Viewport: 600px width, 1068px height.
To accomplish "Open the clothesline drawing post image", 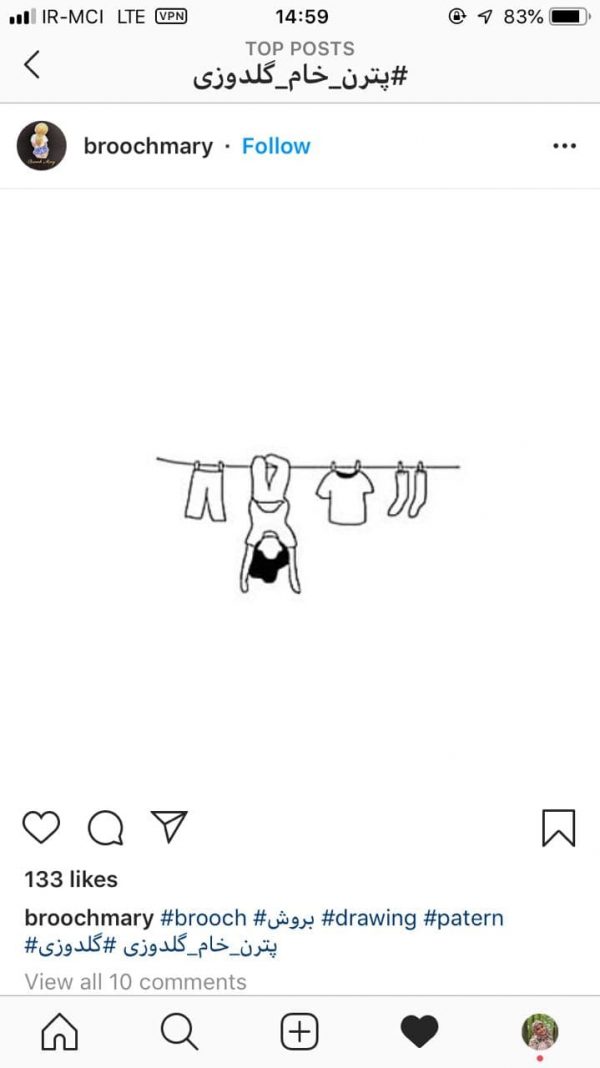I will coord(300,489).
